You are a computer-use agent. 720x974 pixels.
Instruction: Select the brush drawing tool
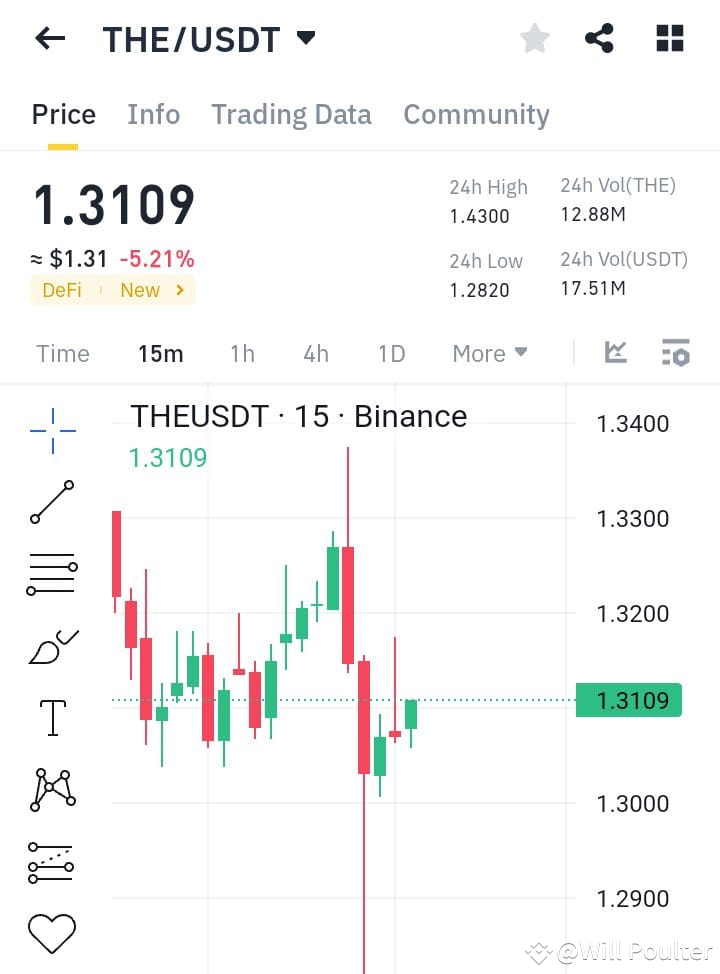52,643
